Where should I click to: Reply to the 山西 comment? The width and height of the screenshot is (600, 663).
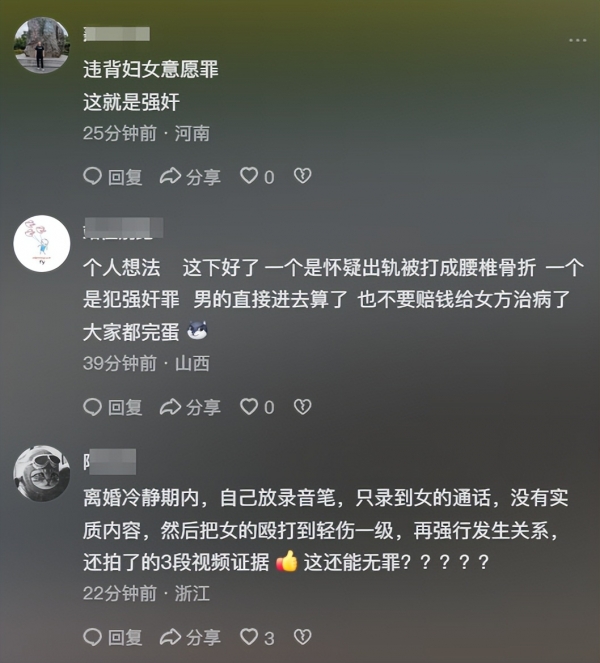click(x=112, y=407)
